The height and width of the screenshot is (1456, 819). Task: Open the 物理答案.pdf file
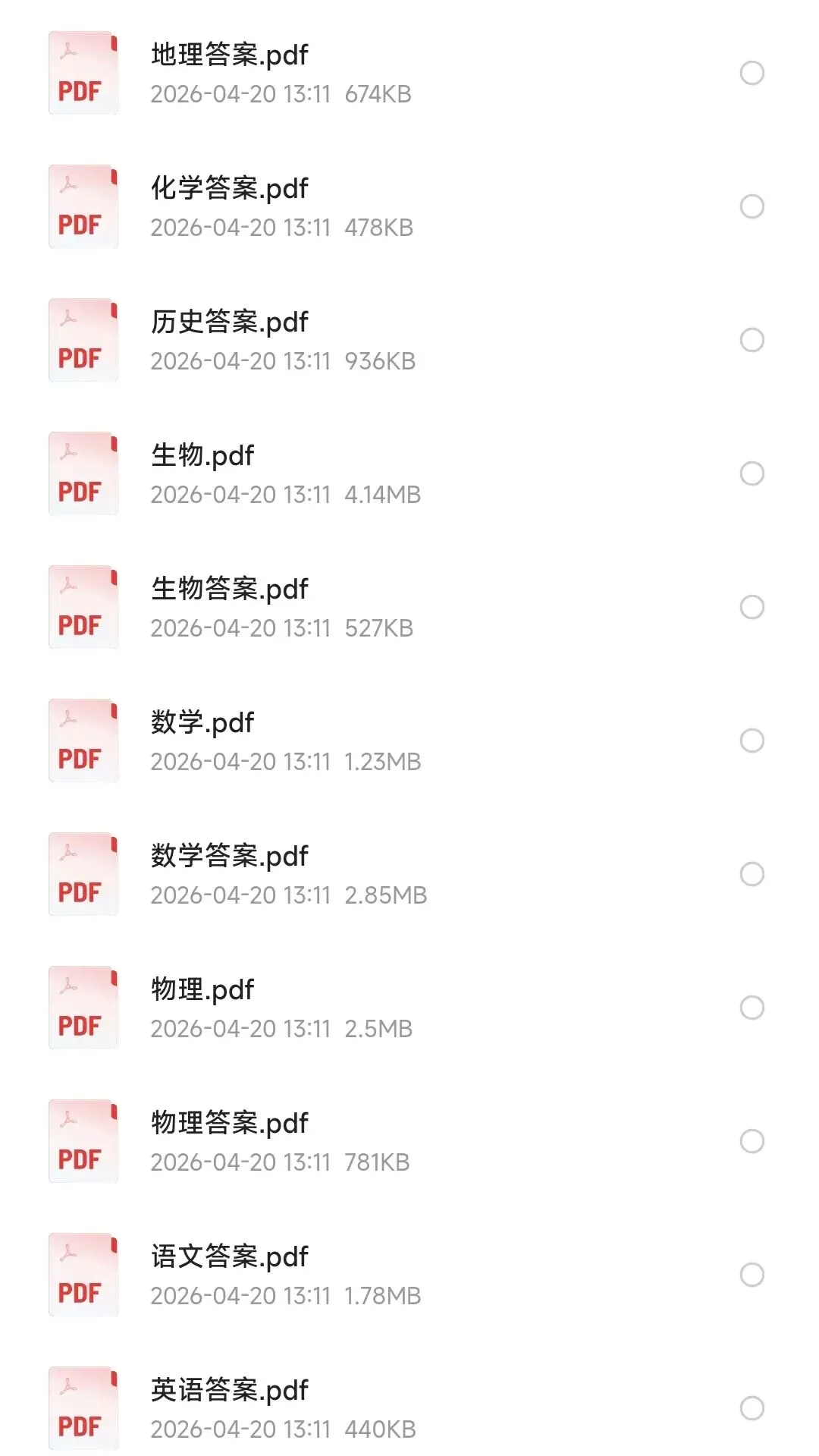click(229, 1123)
